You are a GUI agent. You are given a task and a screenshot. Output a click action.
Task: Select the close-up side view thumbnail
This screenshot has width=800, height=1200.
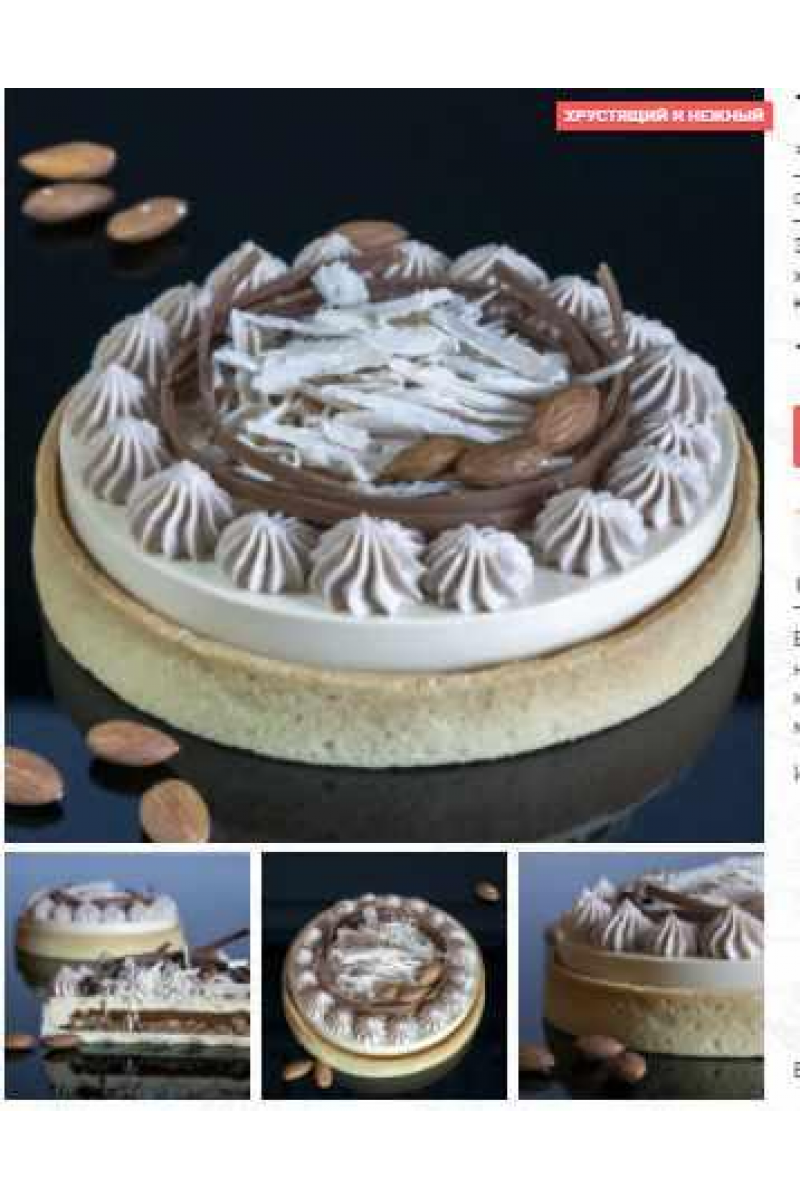coord(641,975)
